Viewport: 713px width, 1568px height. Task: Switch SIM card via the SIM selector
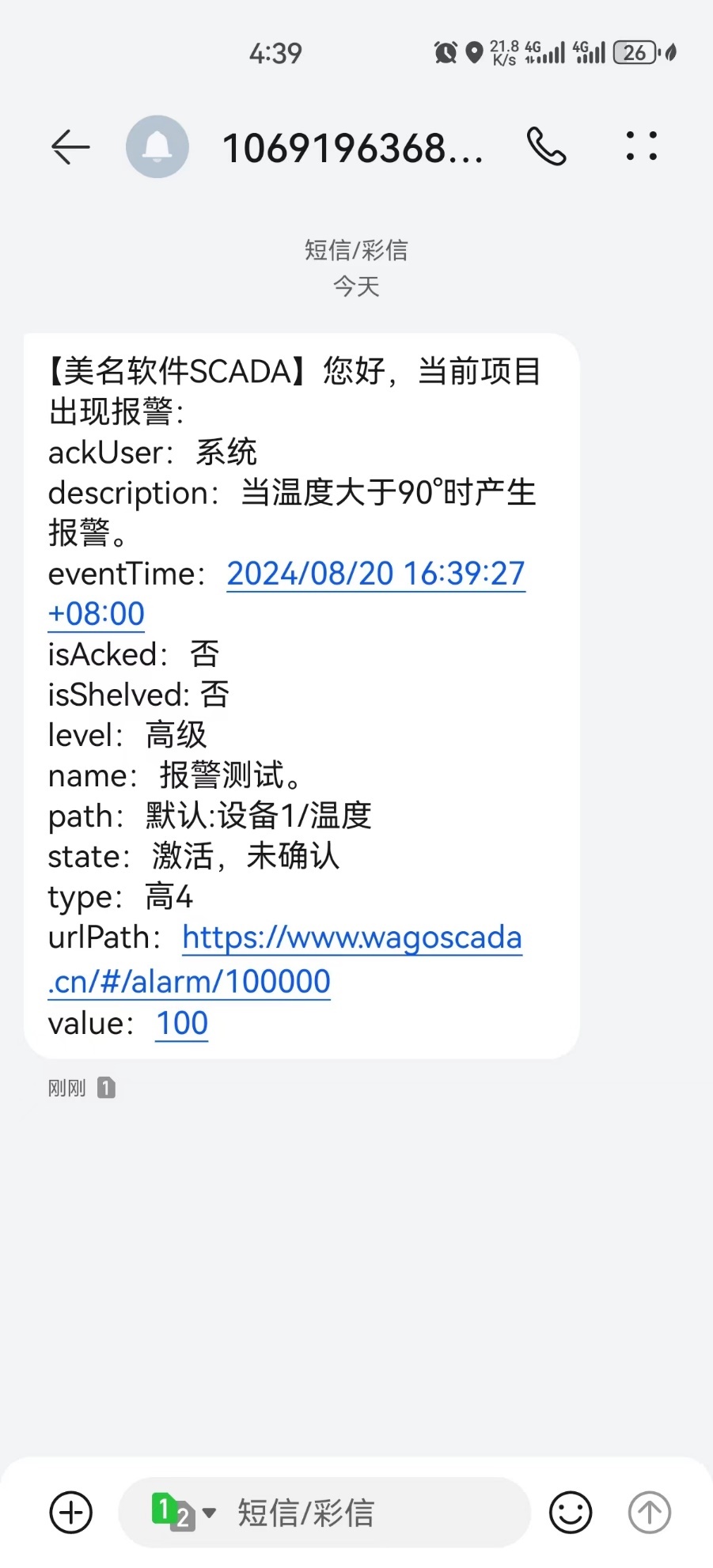(182, 1513)
